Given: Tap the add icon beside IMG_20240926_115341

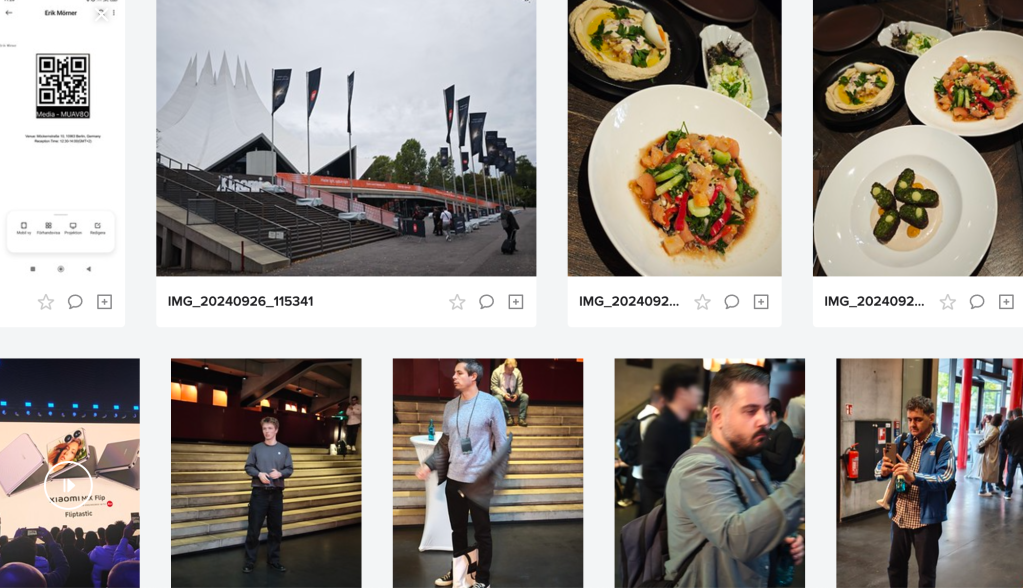Looking at the screenshot, I should 516,302.
